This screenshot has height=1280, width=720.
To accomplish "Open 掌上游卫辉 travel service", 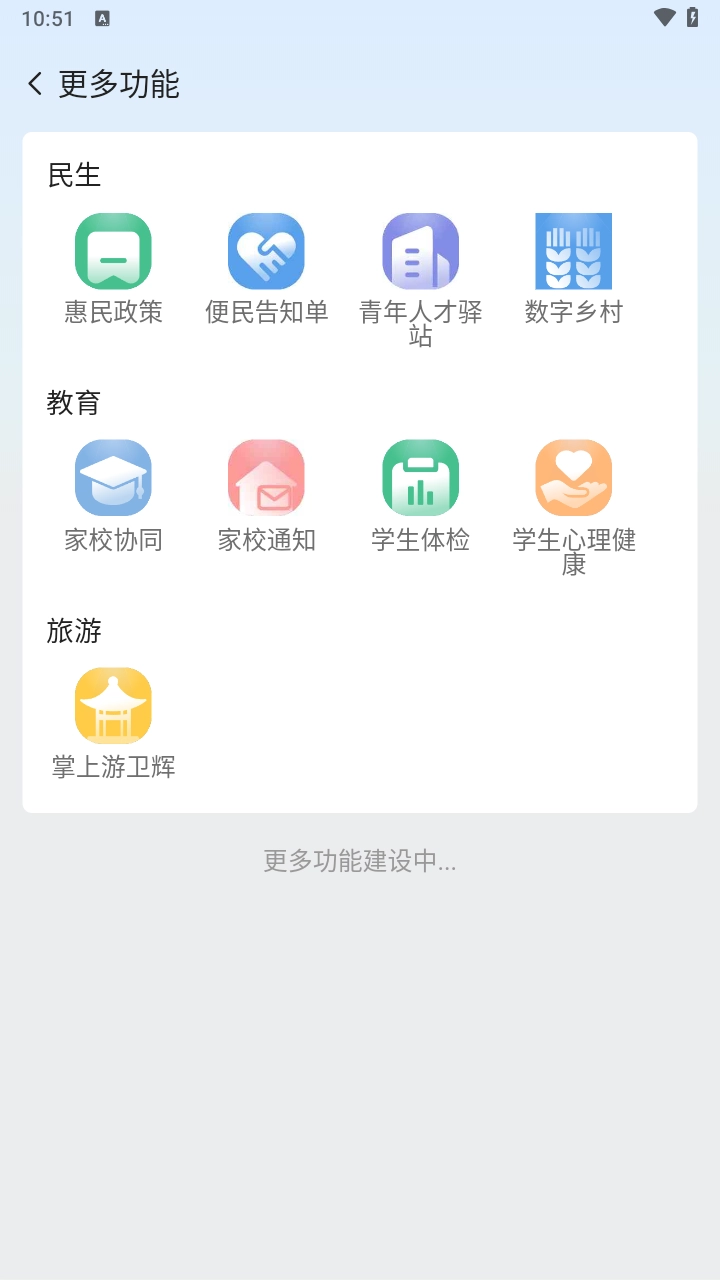I will (113, 706).
